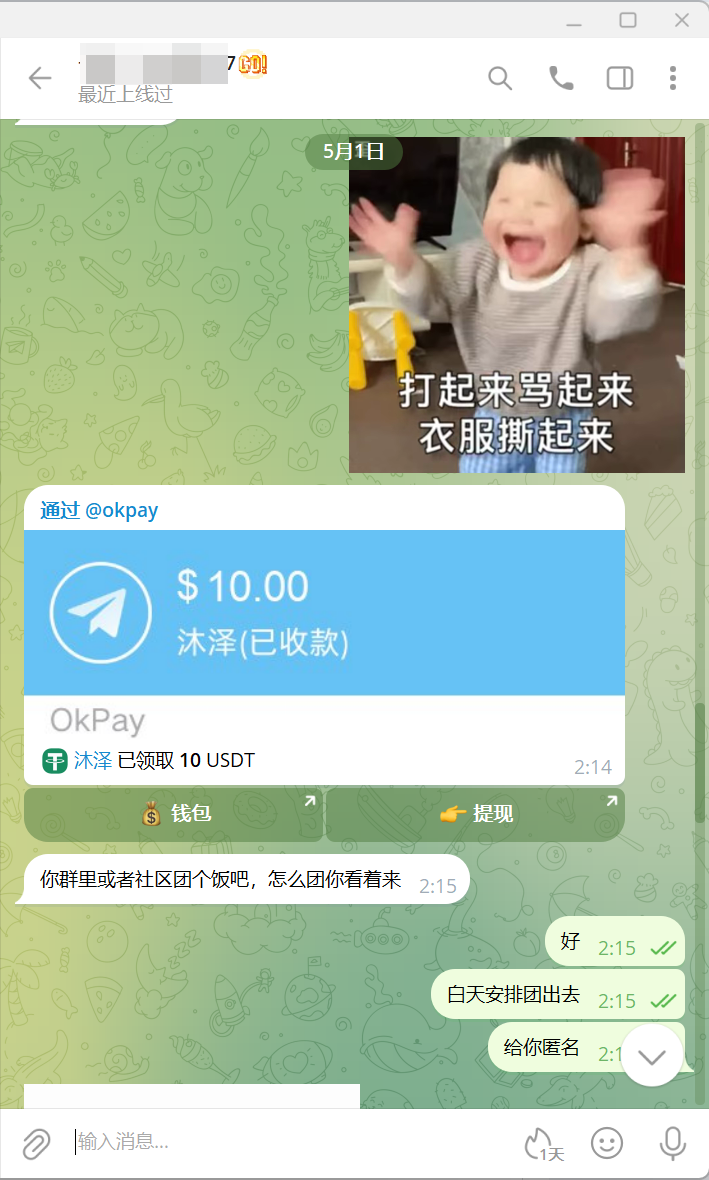Attach a file to the message
The width and height of the screenshot is (709, 1180).
pos(36,1143)
